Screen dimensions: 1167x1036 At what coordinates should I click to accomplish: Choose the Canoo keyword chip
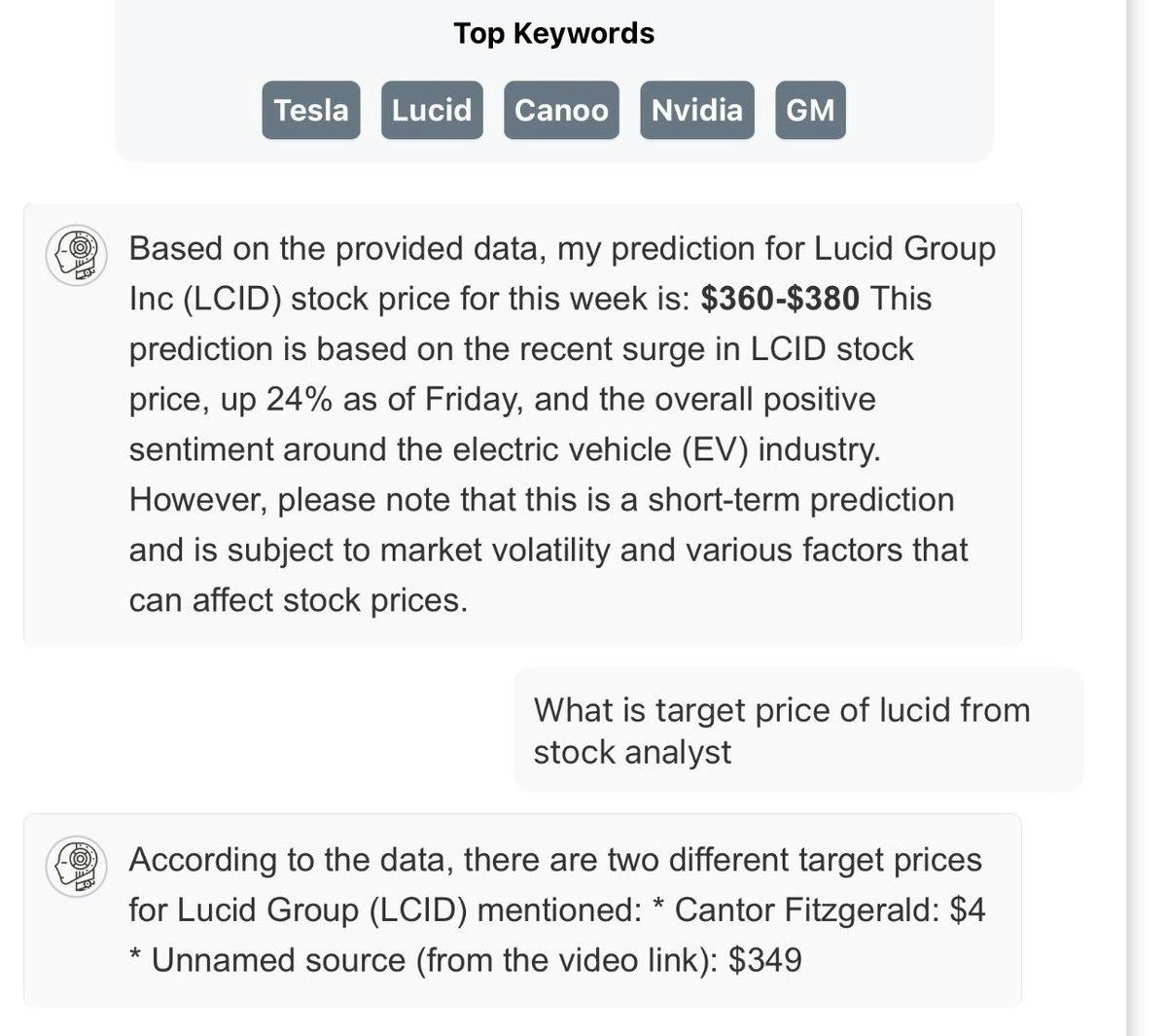pos(561,110)
